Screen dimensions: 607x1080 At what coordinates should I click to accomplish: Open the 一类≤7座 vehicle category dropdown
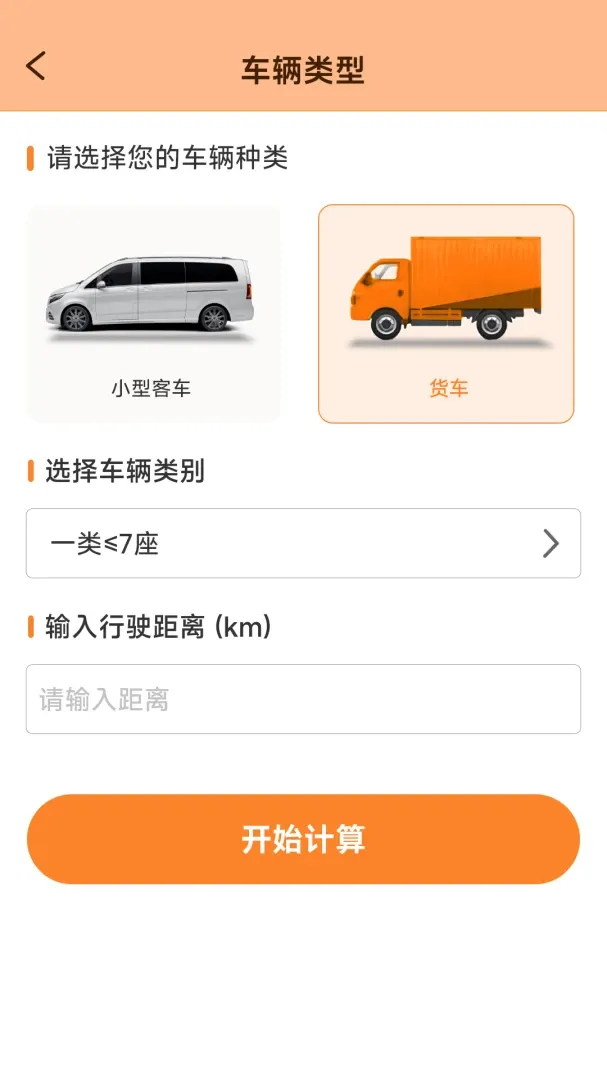(303, 543)
